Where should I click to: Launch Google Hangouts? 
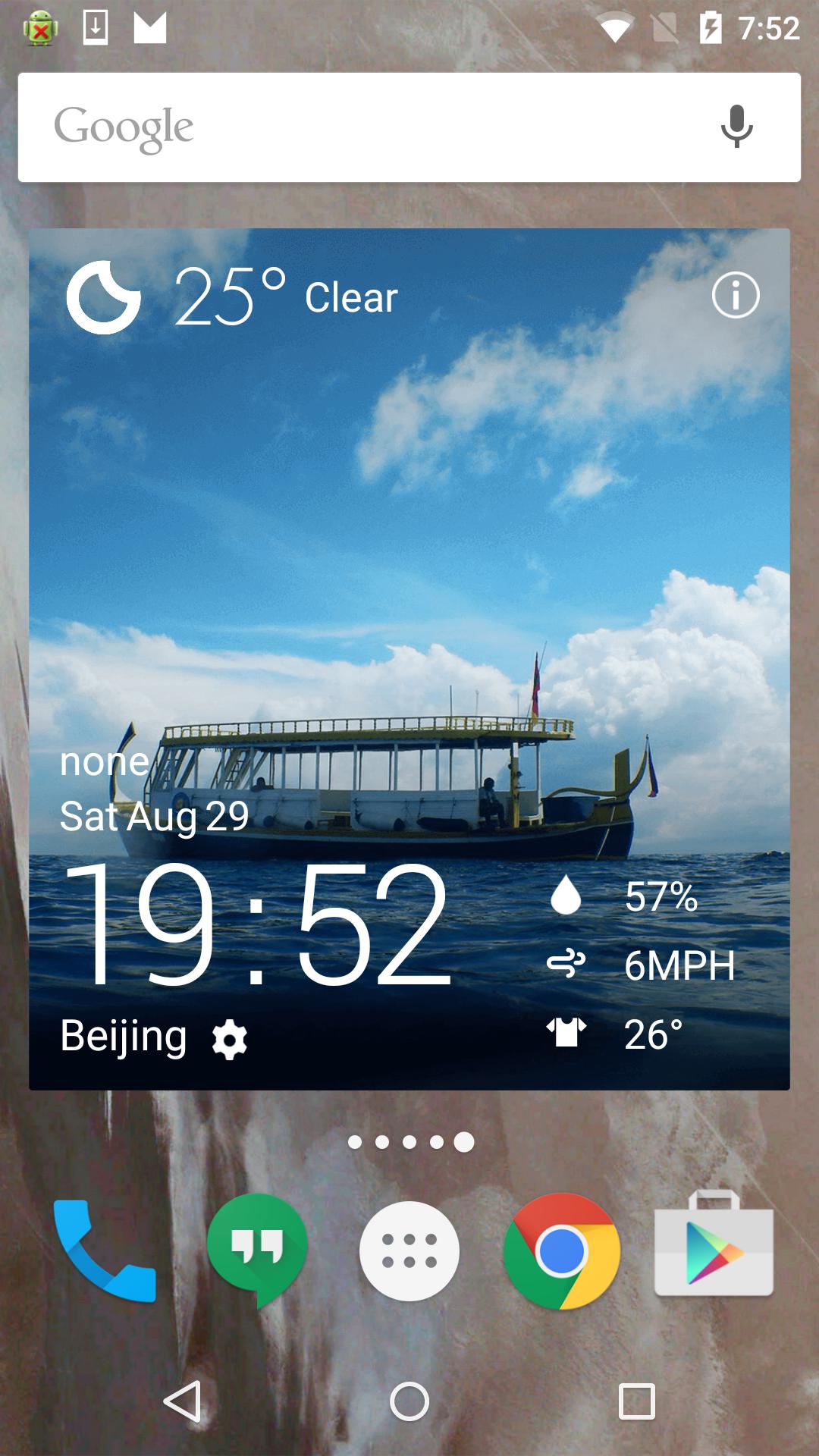tap(257, 1251)
